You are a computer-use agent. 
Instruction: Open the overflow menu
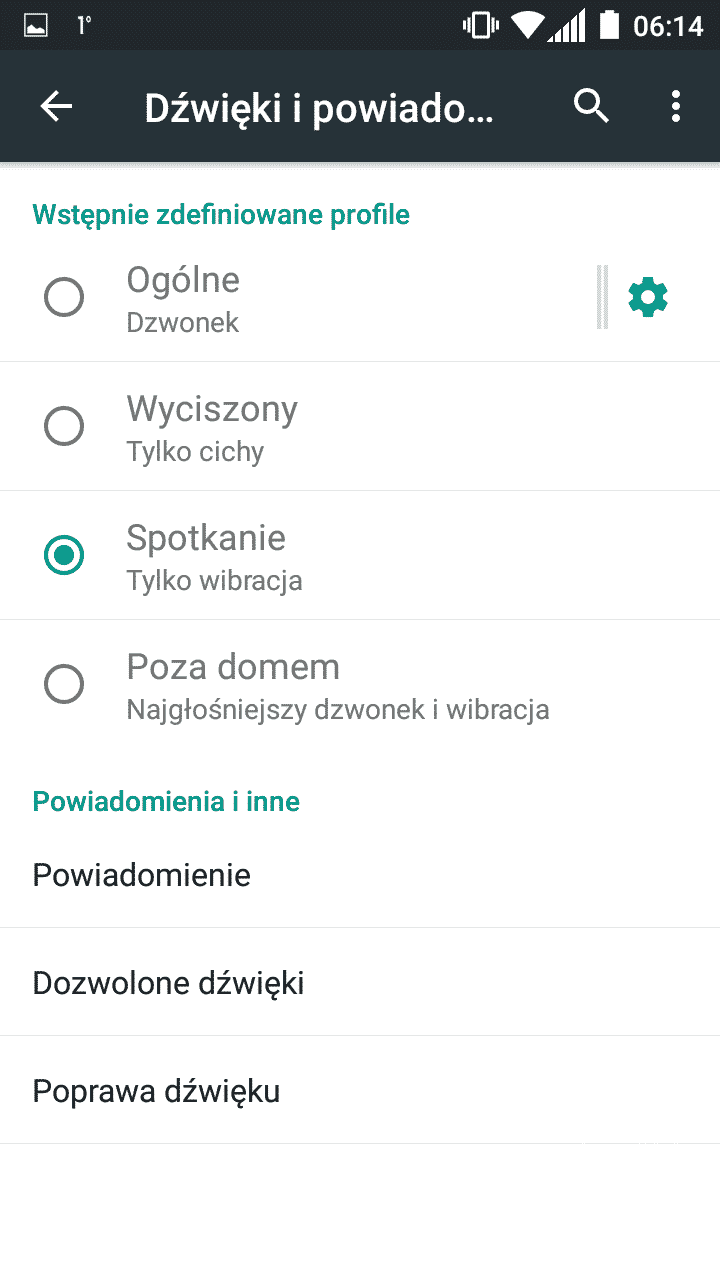coord(676,106)
